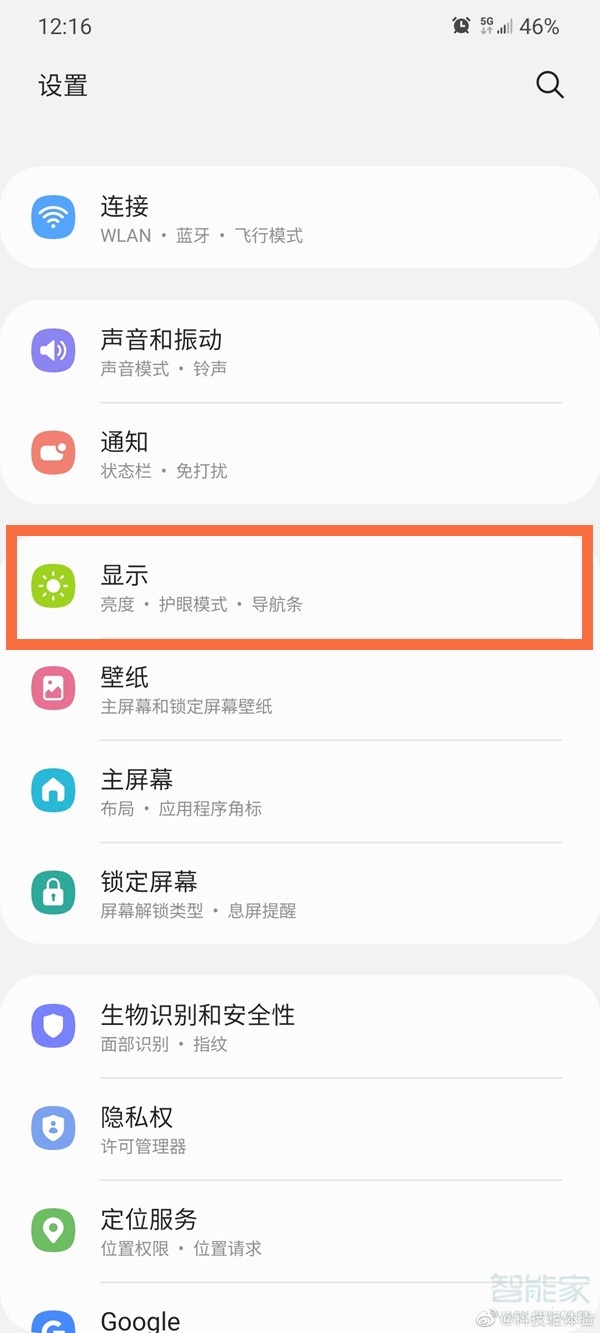Open 声音和振动 settings
The width and height of the screenshot is (600, 1333).
tap(300, 352)
